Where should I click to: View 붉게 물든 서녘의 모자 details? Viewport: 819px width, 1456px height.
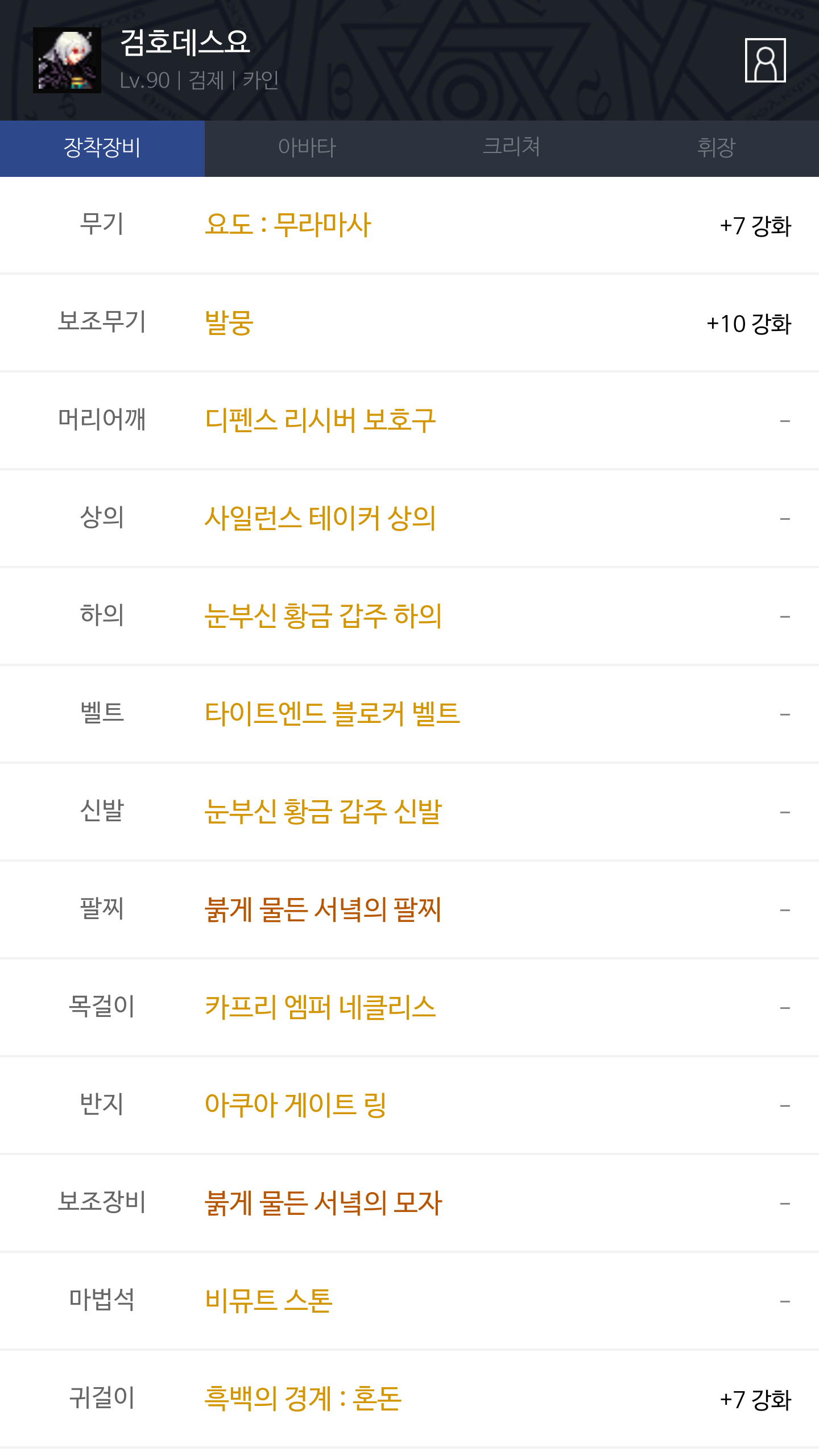tap(323, 1203)
